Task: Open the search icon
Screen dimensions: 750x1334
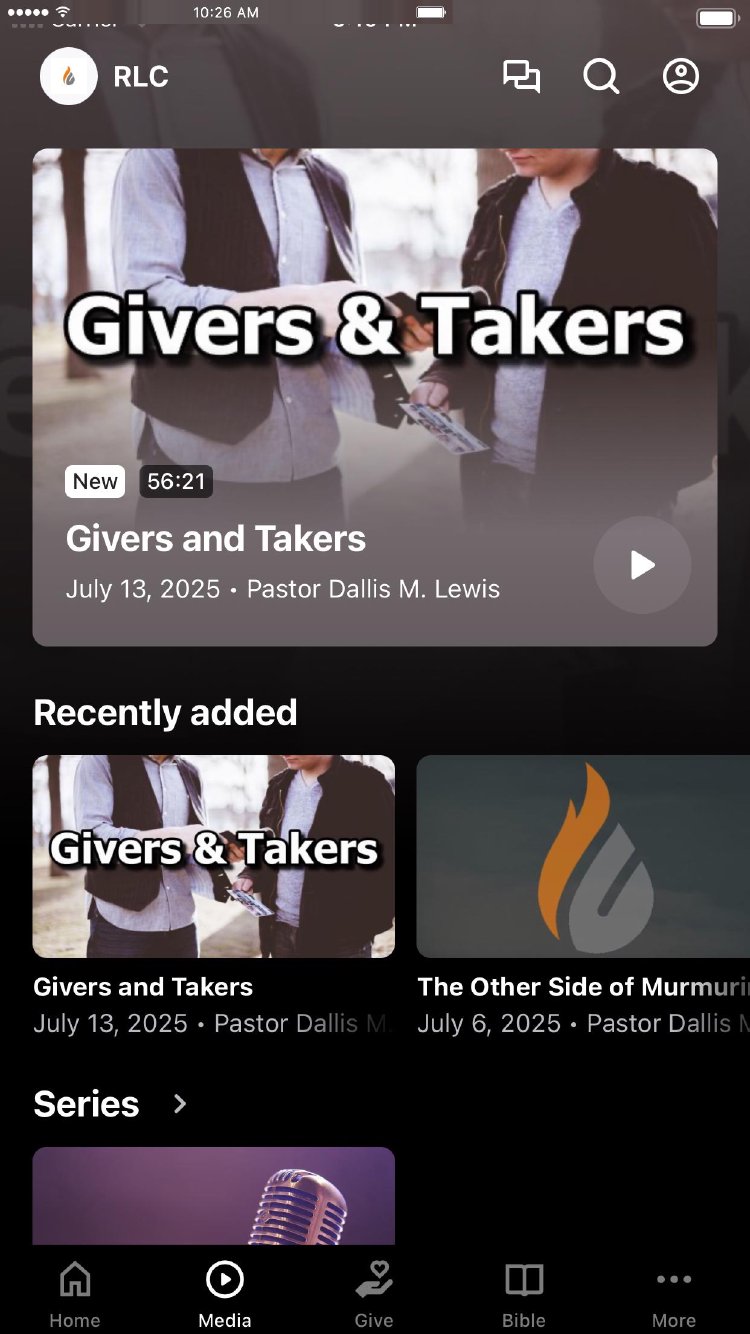Action: (601, 77)
